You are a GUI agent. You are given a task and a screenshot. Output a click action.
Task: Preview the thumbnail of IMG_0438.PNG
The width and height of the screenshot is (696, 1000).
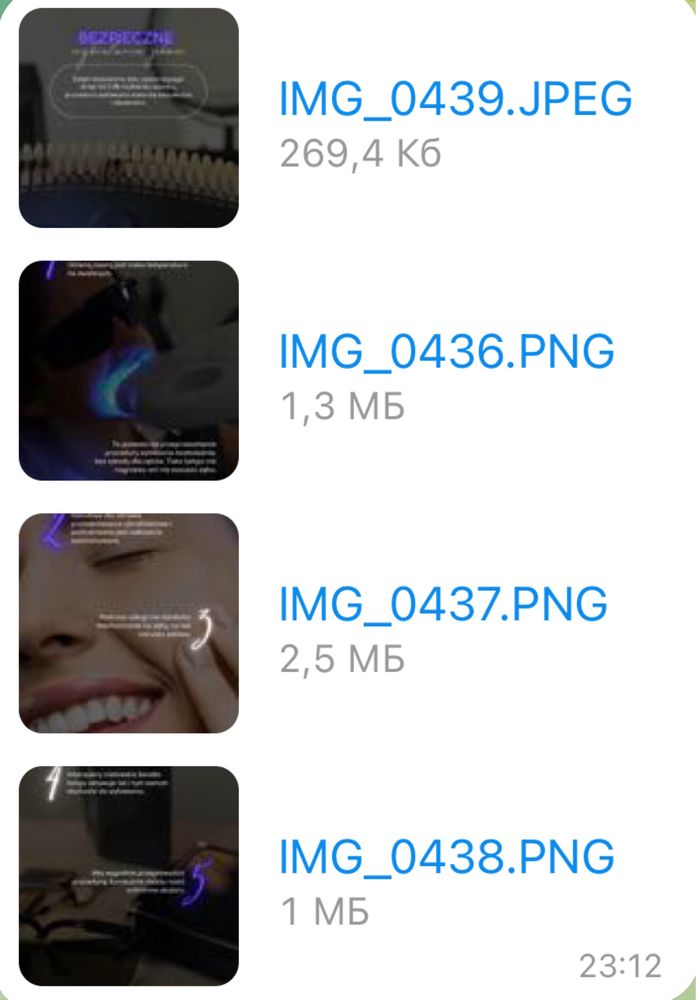pos(129,875)
